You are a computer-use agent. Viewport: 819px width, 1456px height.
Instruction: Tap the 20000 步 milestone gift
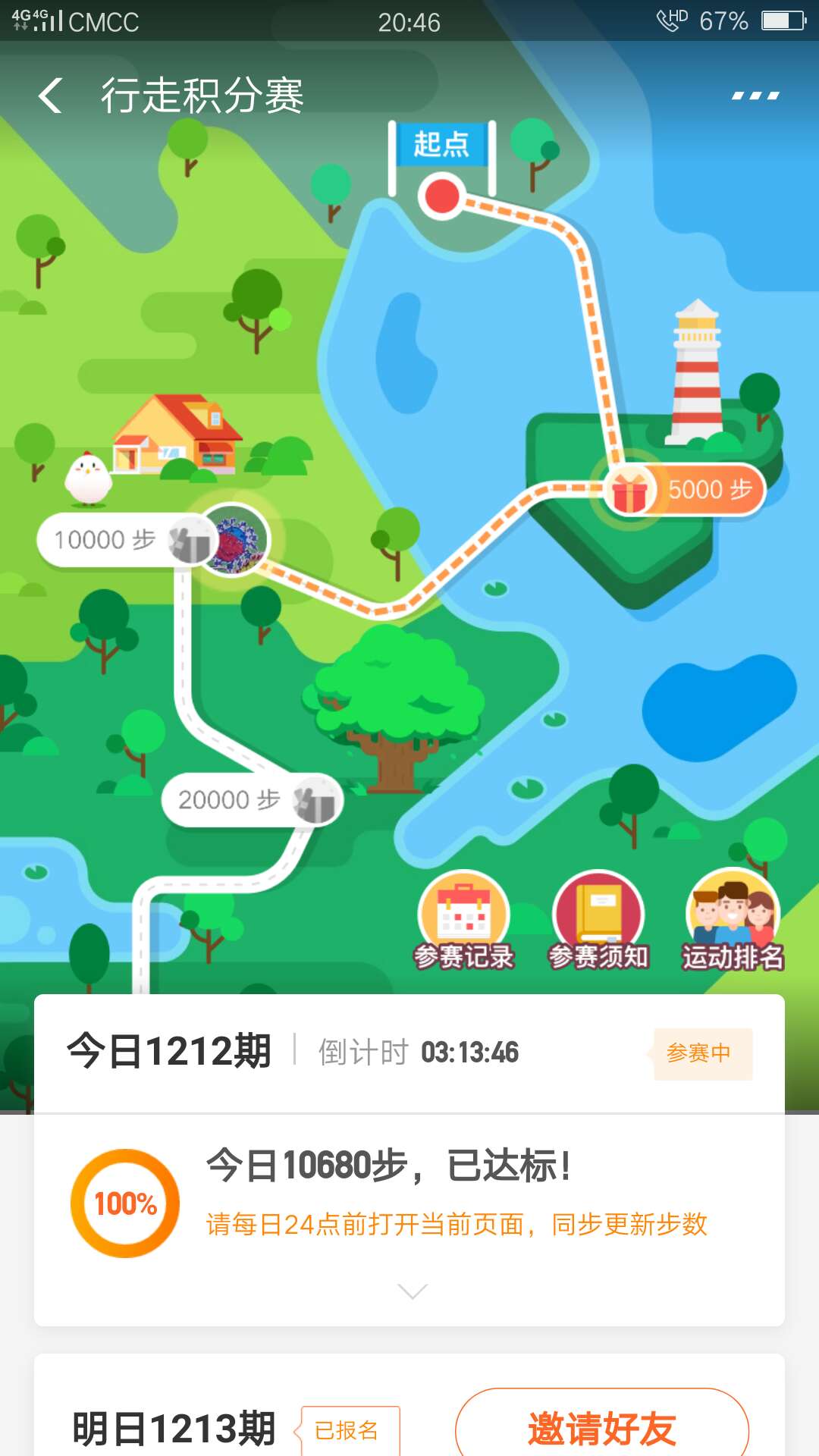pyautogui.click(x=315, y=800)
